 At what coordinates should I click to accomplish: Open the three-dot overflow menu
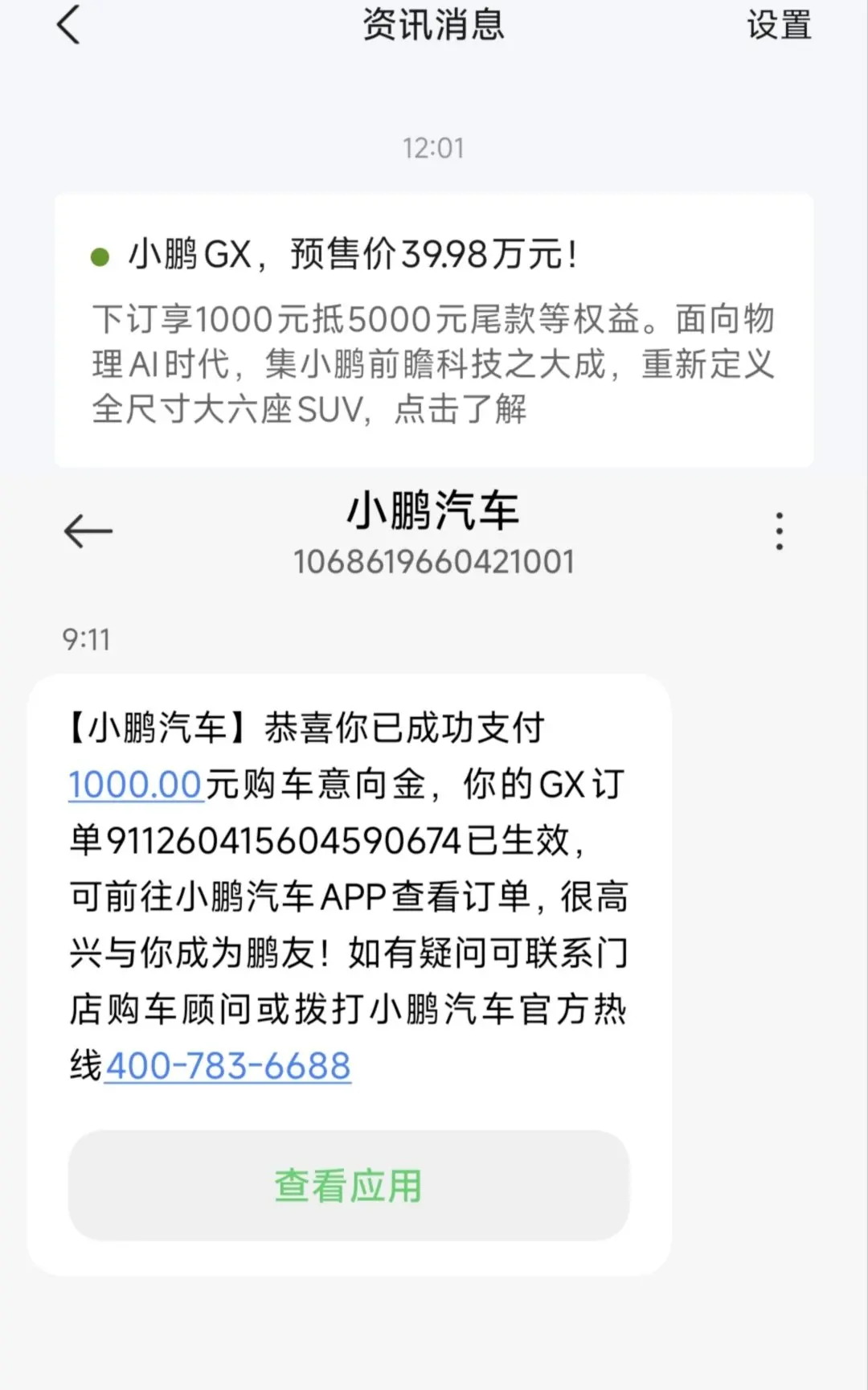(779, 531)
